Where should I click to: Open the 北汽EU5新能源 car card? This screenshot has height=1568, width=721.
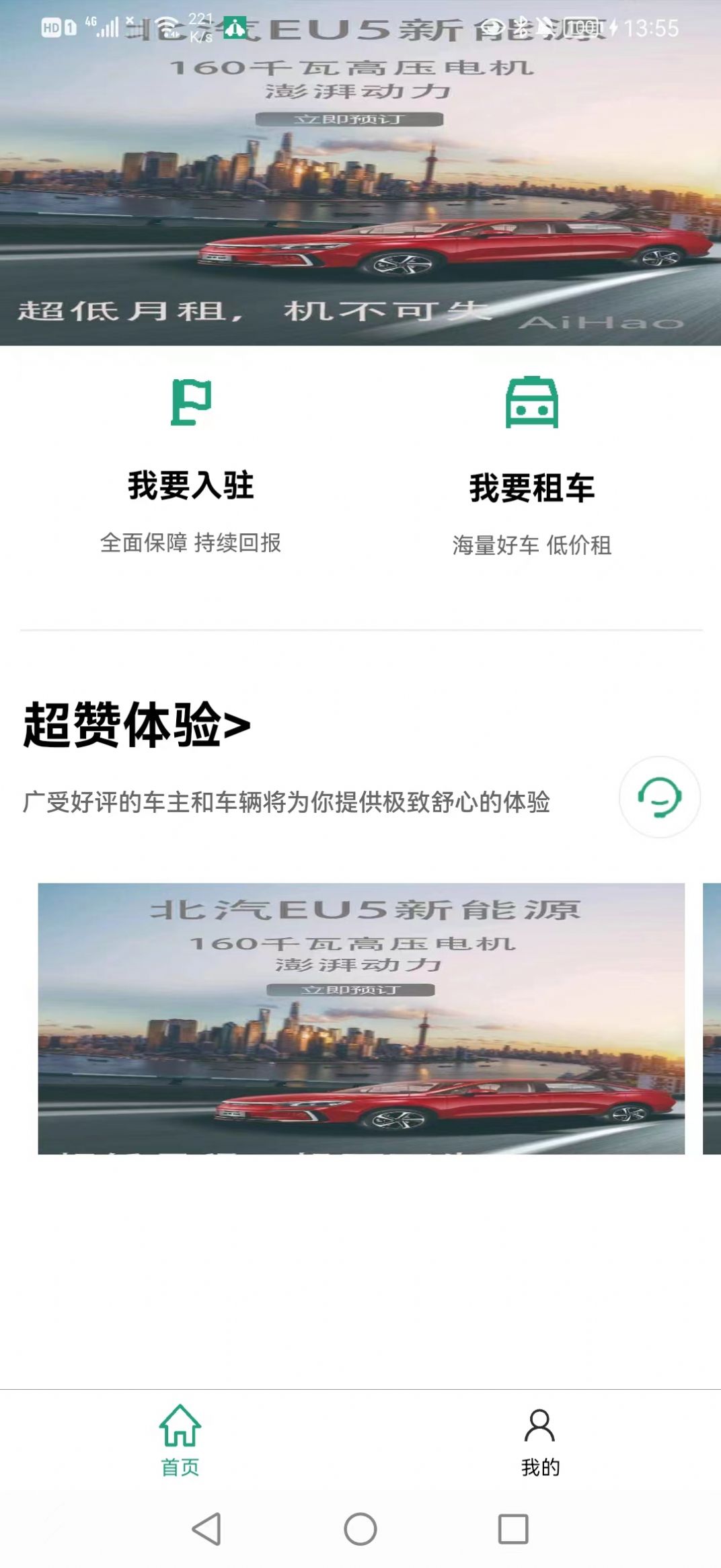coord(361,1018)
